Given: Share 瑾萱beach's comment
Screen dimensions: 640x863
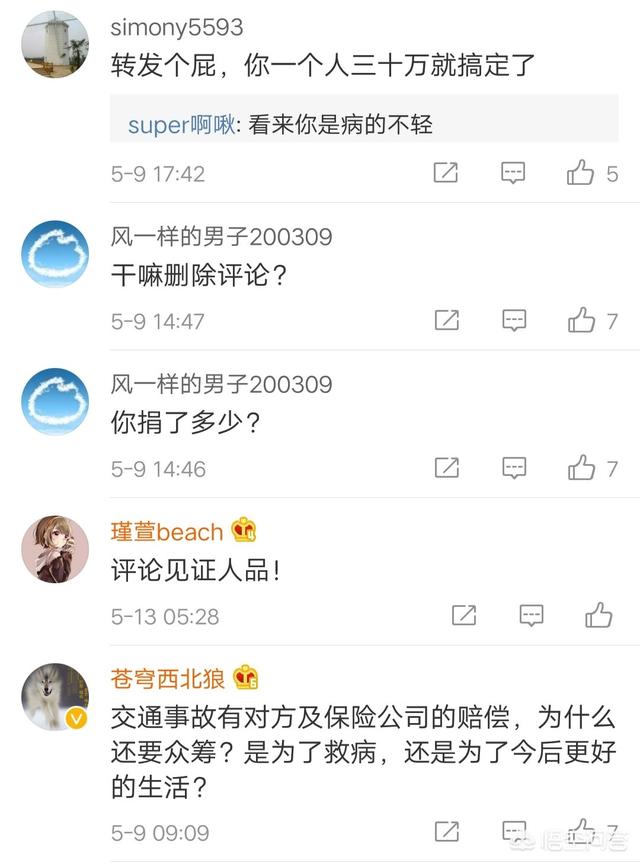Looking at the screenshot, I should [463, 615].
